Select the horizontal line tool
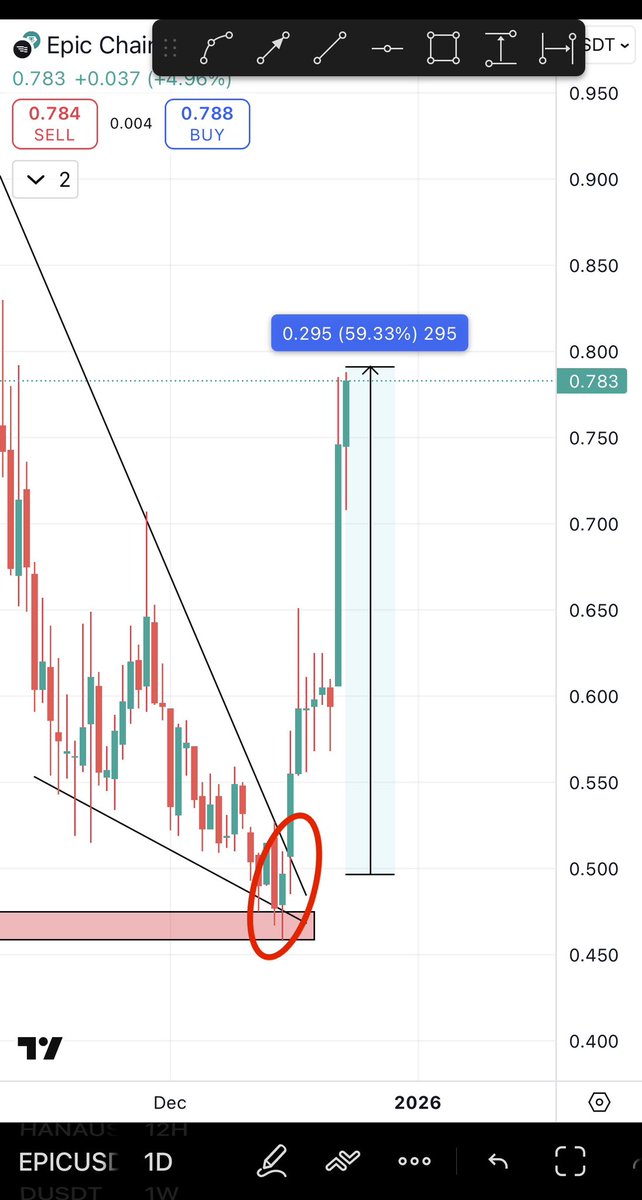 (387, 47)
